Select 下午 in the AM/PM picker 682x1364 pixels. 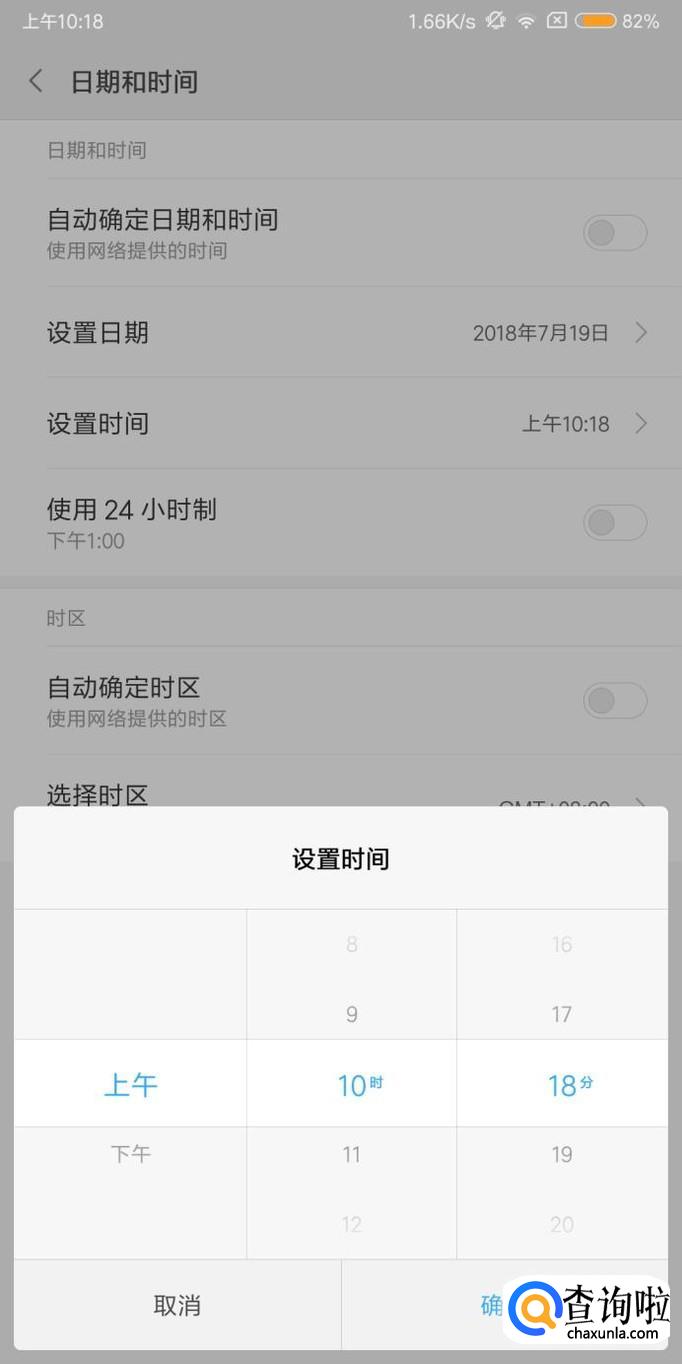[130, 1154]
